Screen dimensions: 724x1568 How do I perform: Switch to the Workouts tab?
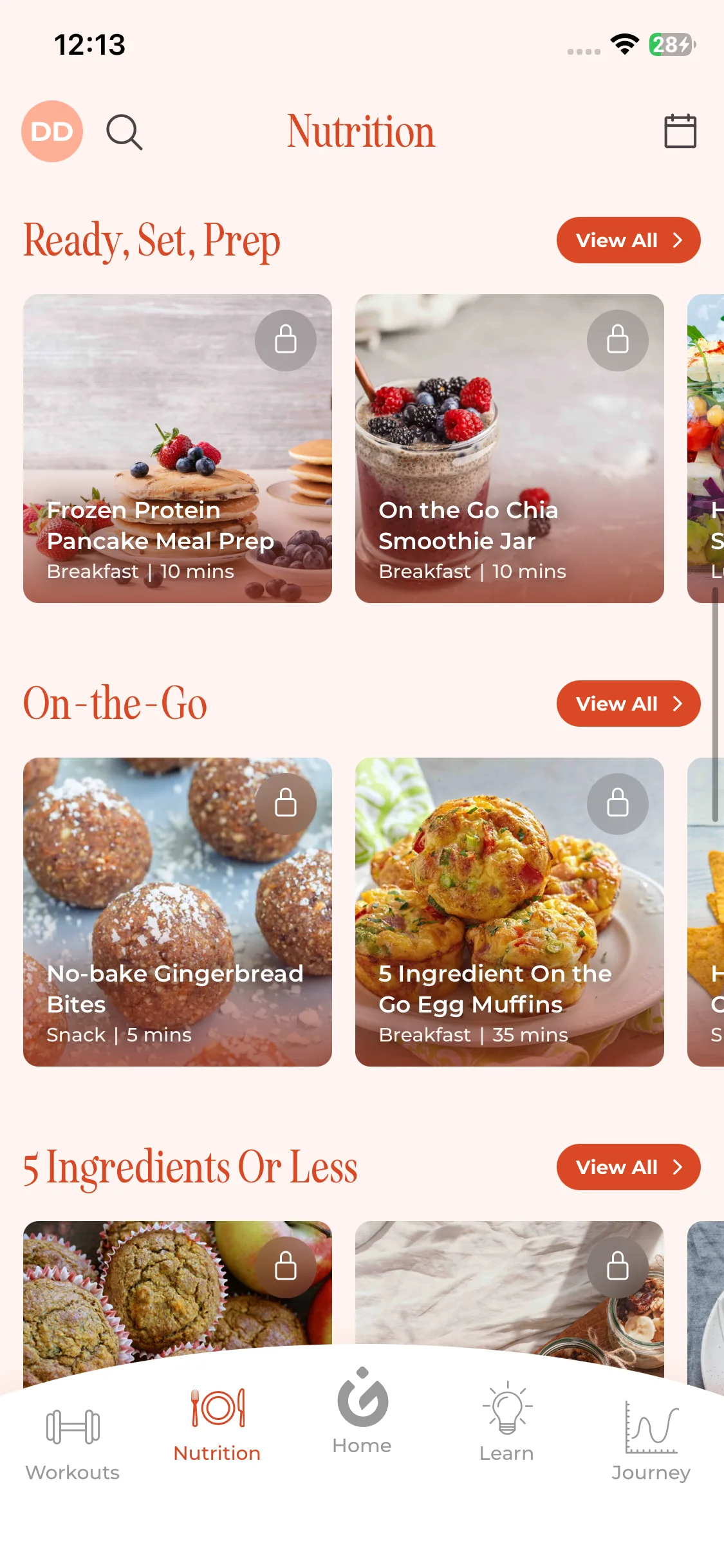(x=73, y=1442)
